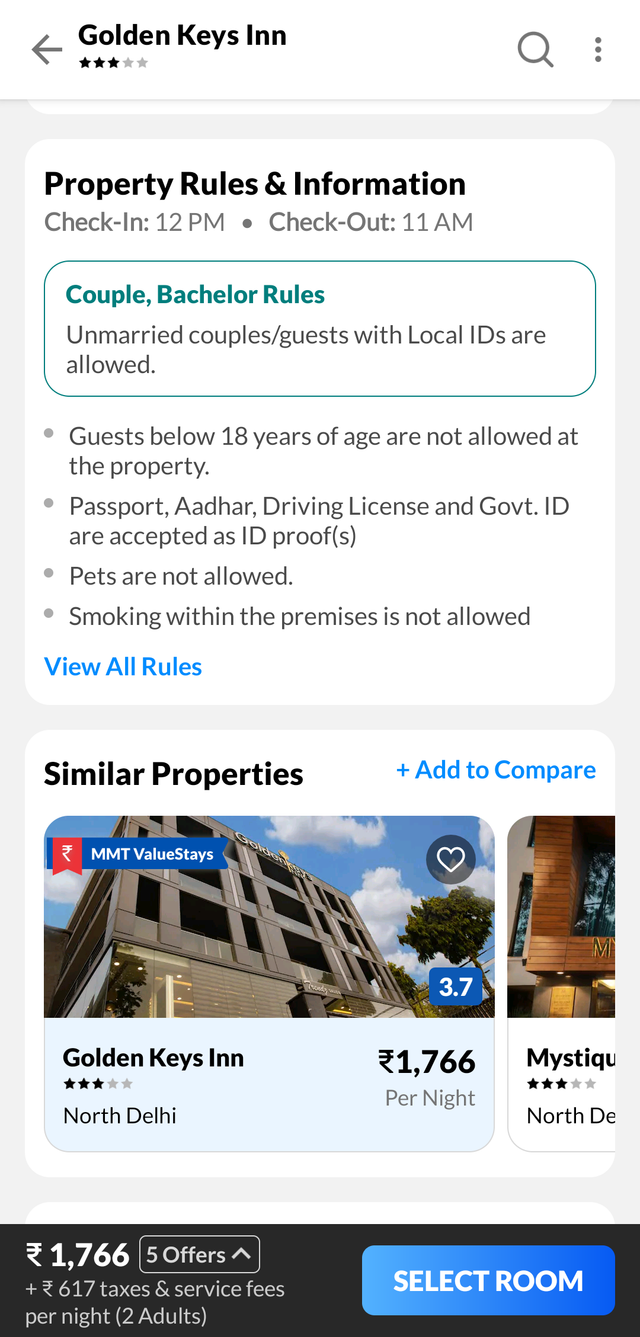Open View All Rules link

(x=123, y=667)
